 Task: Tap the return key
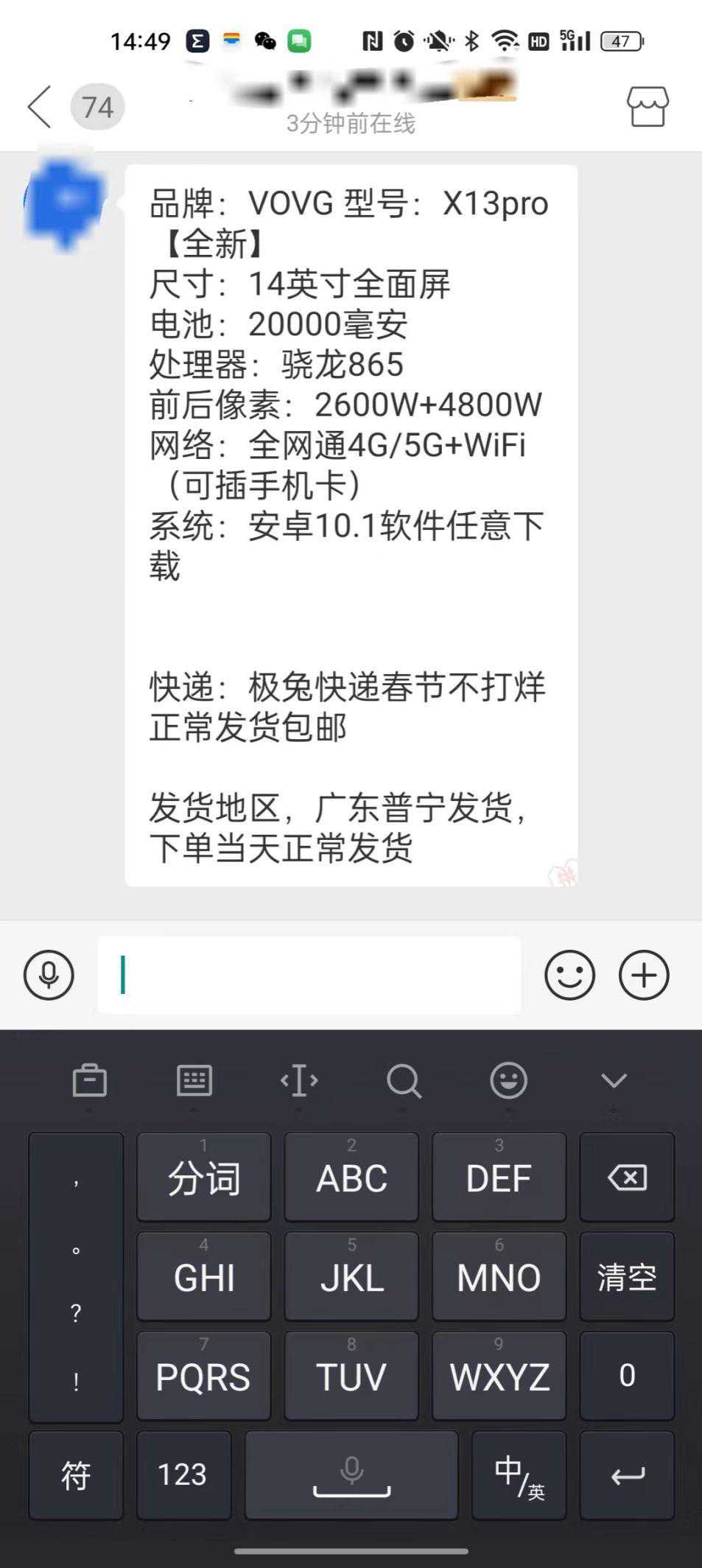627,1474
